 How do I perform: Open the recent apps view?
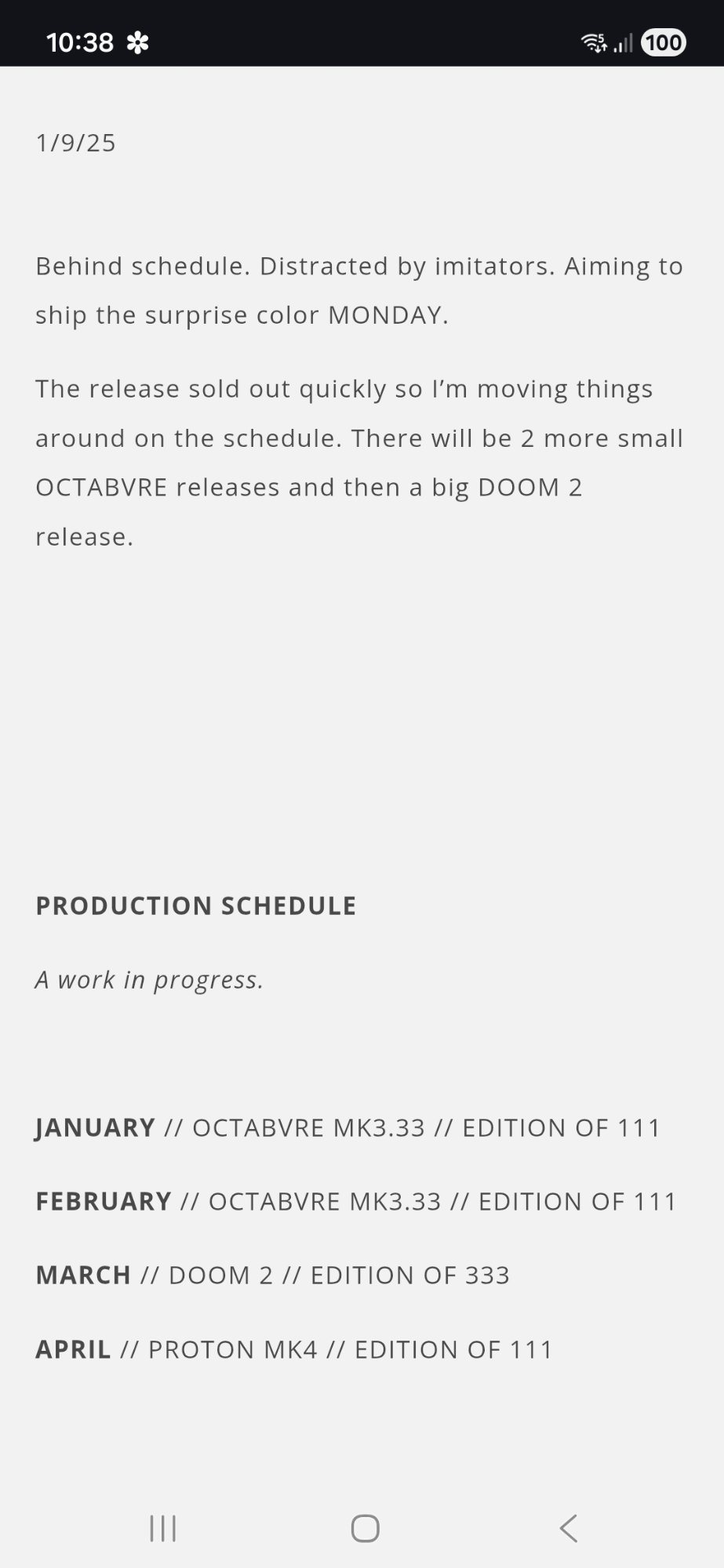pos(162,1528)
